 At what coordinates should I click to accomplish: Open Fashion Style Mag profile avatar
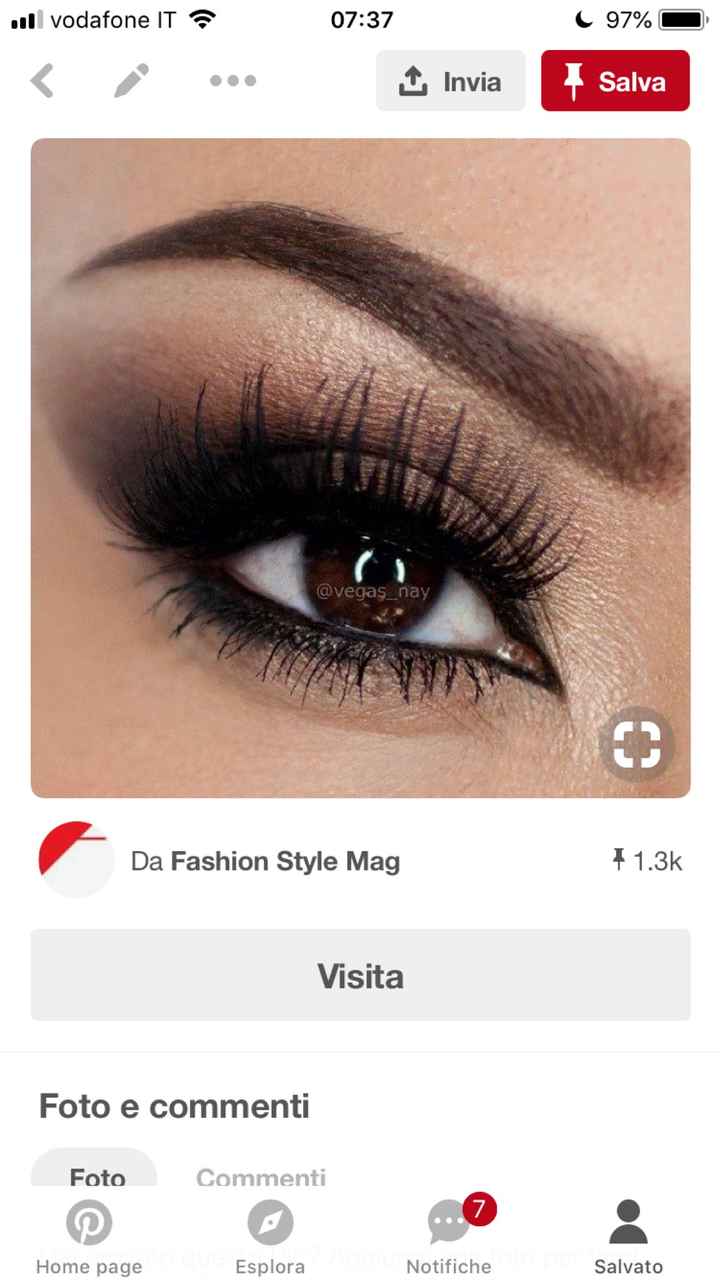pos(76,860)
